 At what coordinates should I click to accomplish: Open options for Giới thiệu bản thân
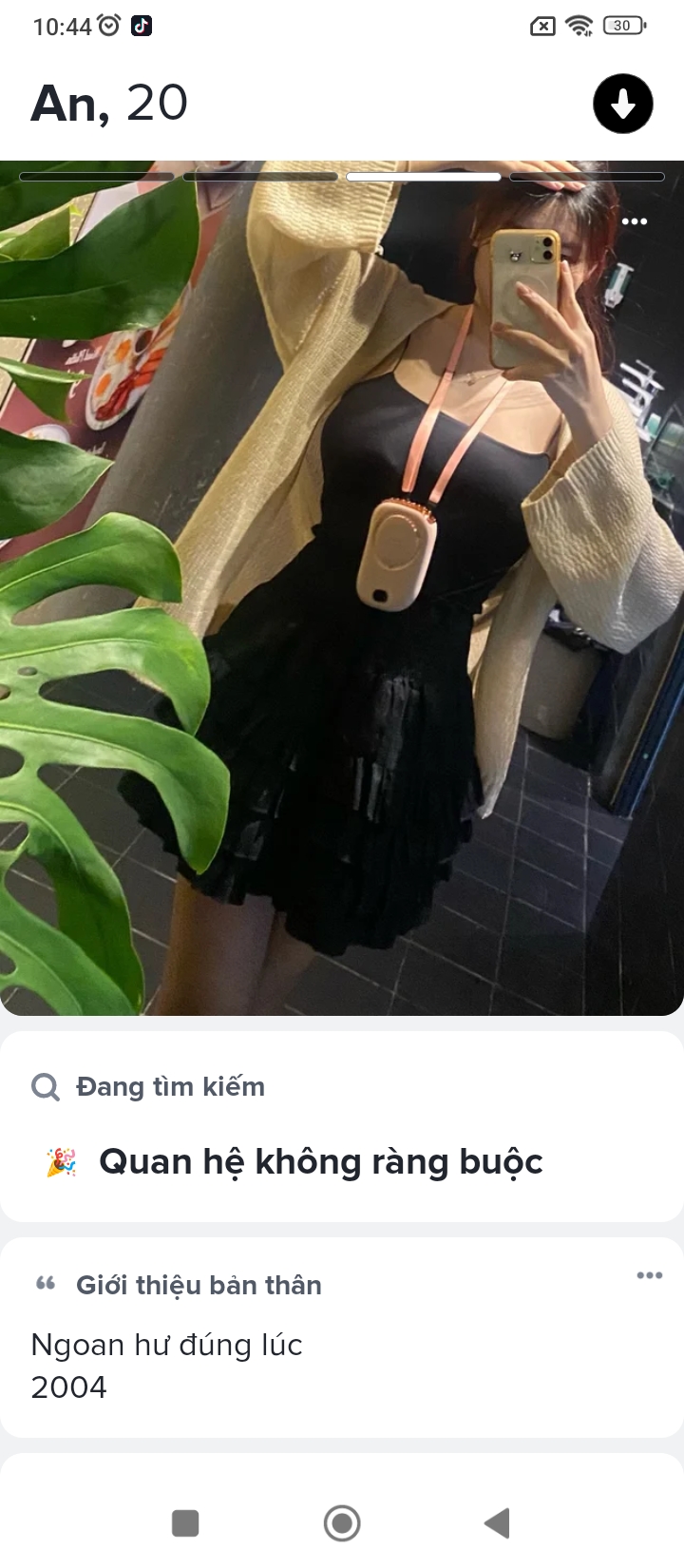(x=649, y=1275)
